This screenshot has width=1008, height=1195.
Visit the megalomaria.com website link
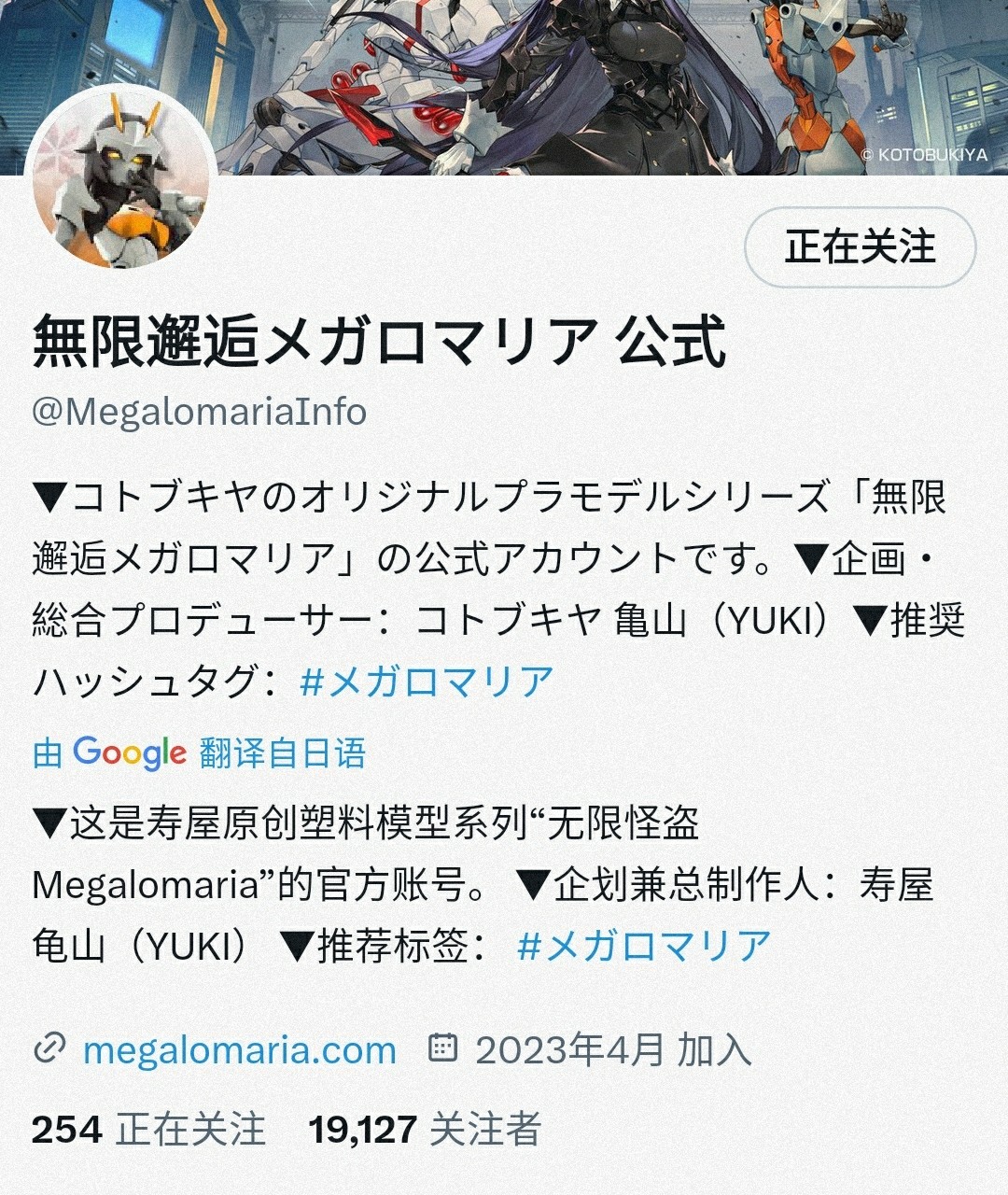click(x=239, y=1050)
